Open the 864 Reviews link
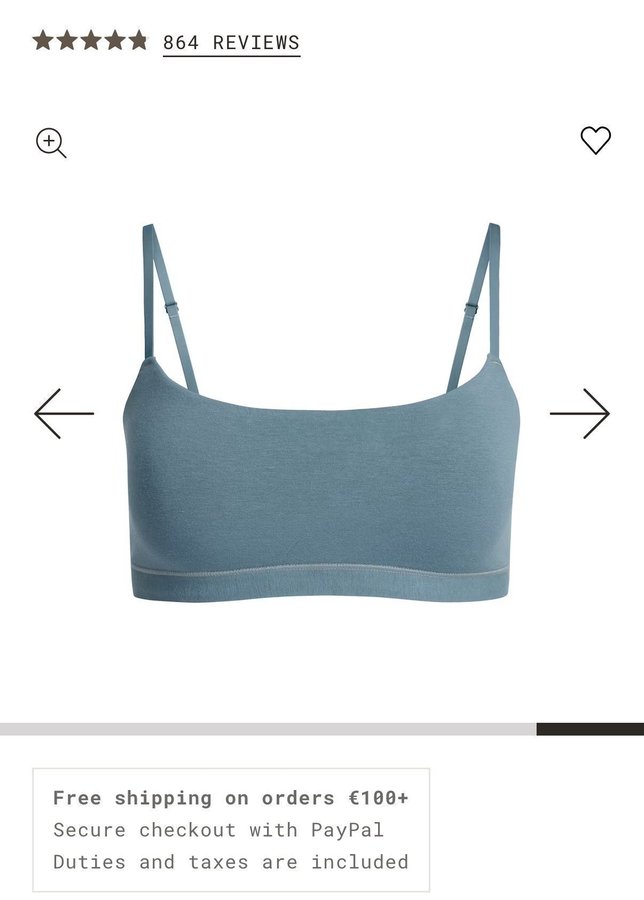Screen dimensions: 644x900 point(231,42)
